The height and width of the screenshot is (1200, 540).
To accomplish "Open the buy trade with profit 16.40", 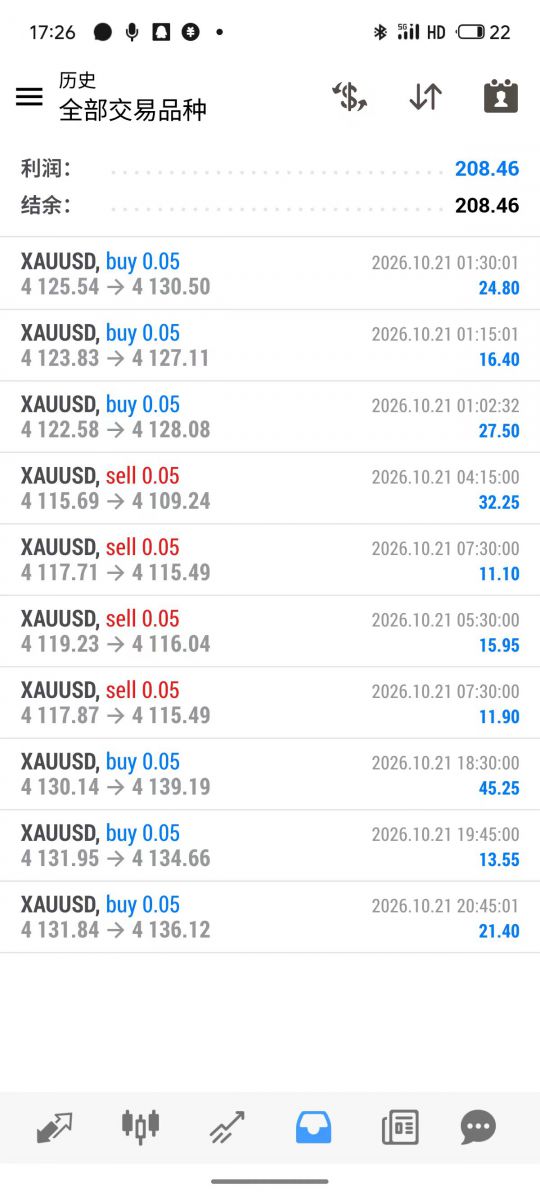I will point(270,345).
